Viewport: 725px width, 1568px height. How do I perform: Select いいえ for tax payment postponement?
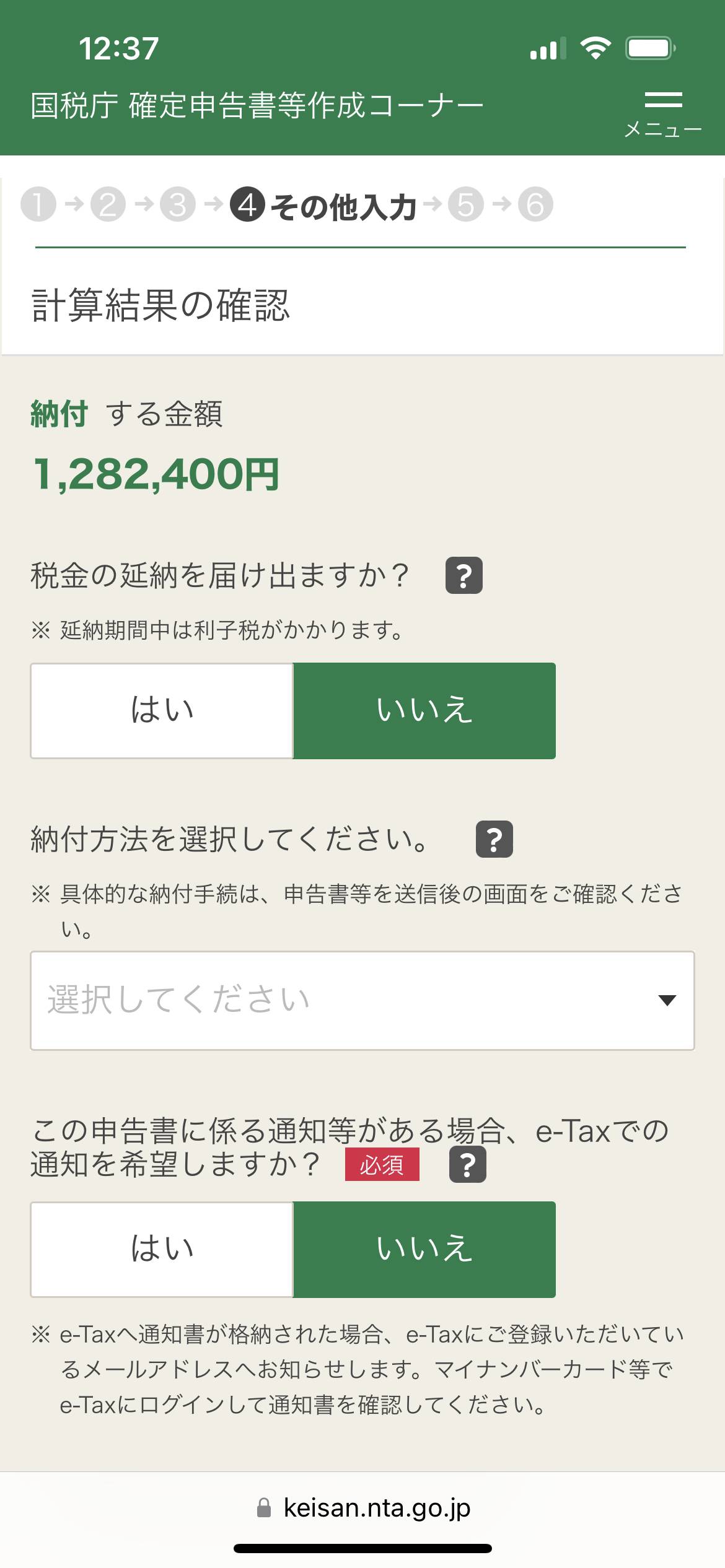point(424,710)
